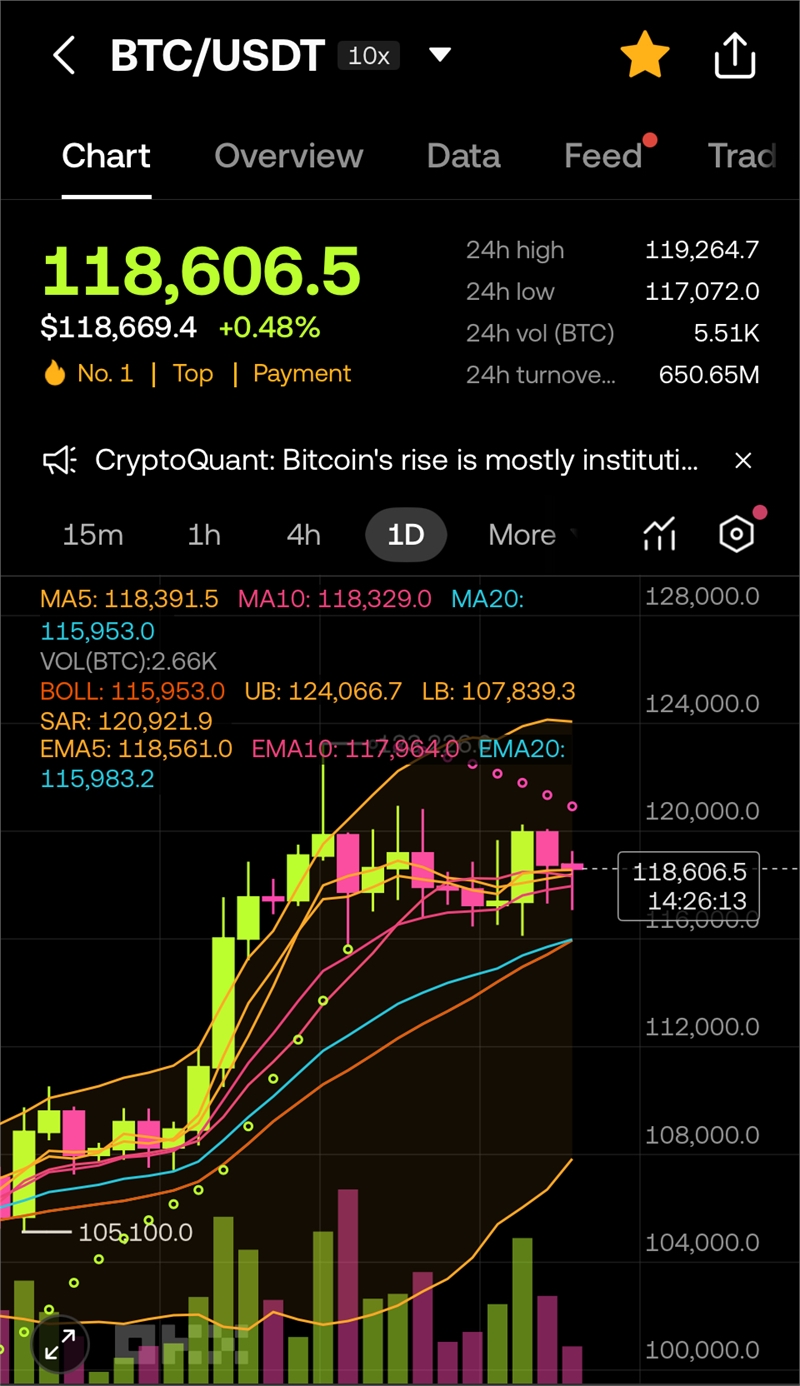
Task: Remove BTC/USDT from favorites star
Action: click(x=645, y=56)
